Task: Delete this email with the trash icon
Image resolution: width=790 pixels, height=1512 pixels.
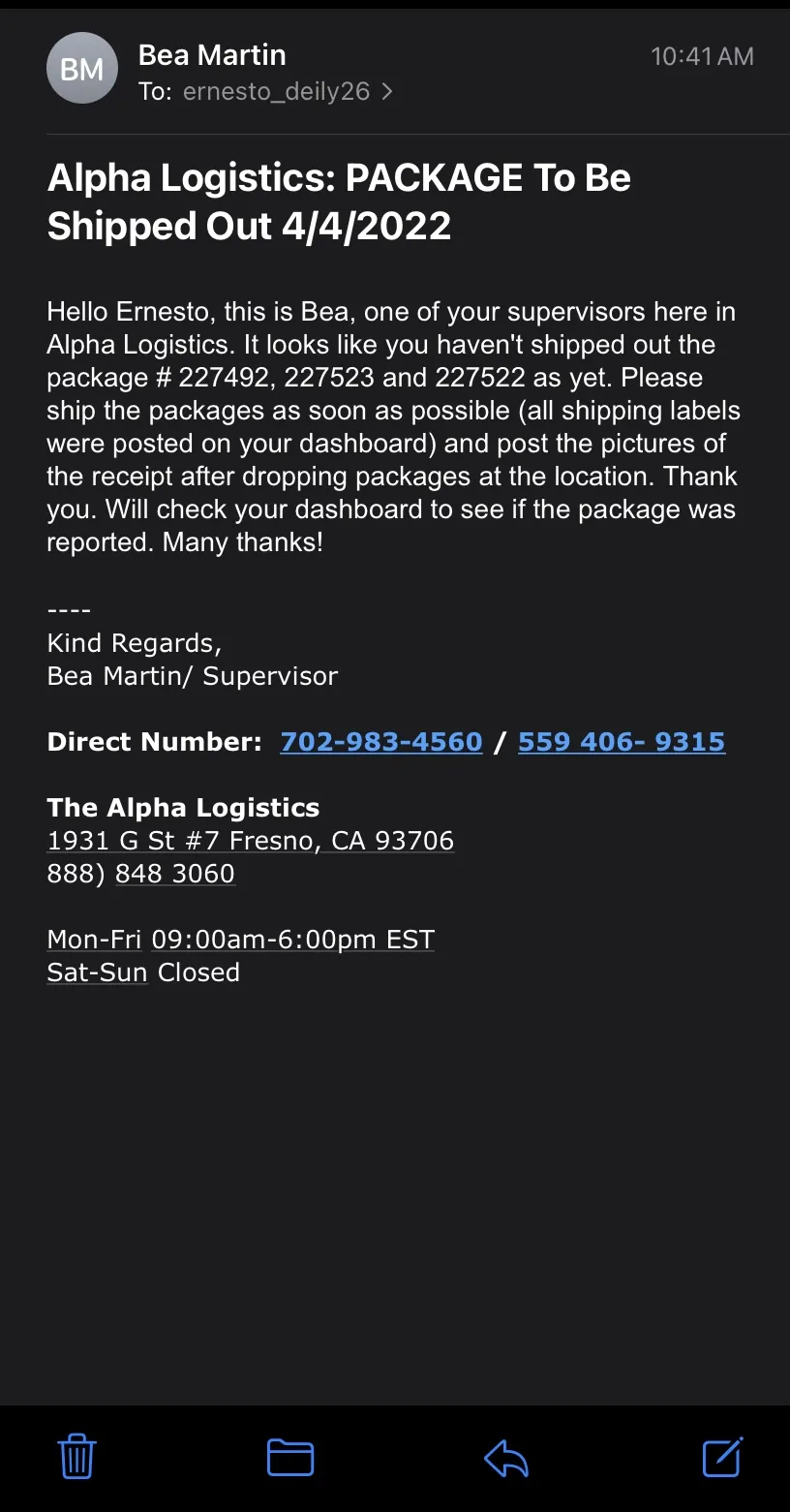Action: (76, 1456)
